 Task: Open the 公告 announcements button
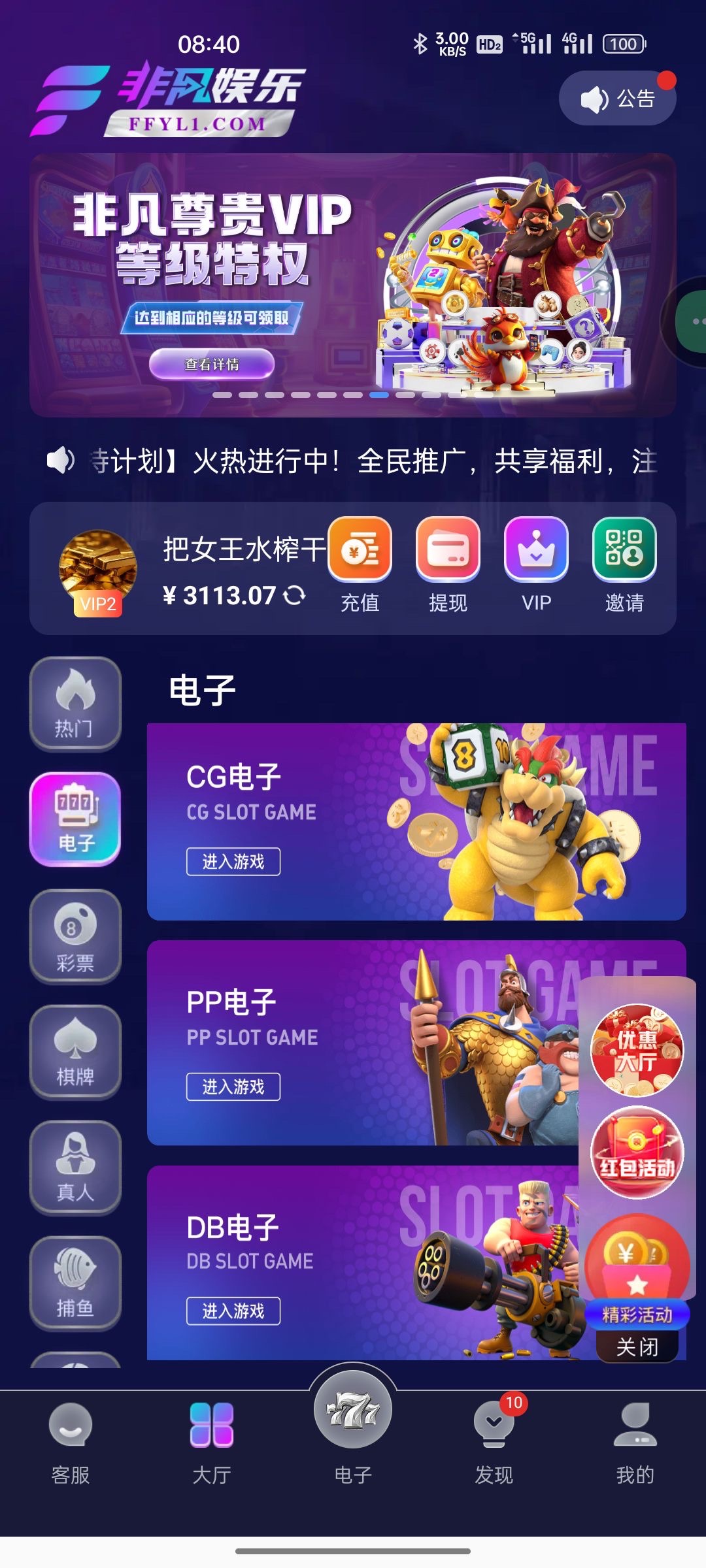pos(617,99)
